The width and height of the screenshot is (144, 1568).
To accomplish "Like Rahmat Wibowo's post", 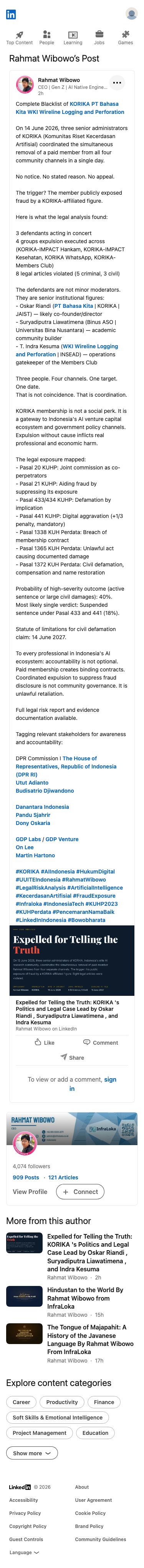I will point(45,1043).
